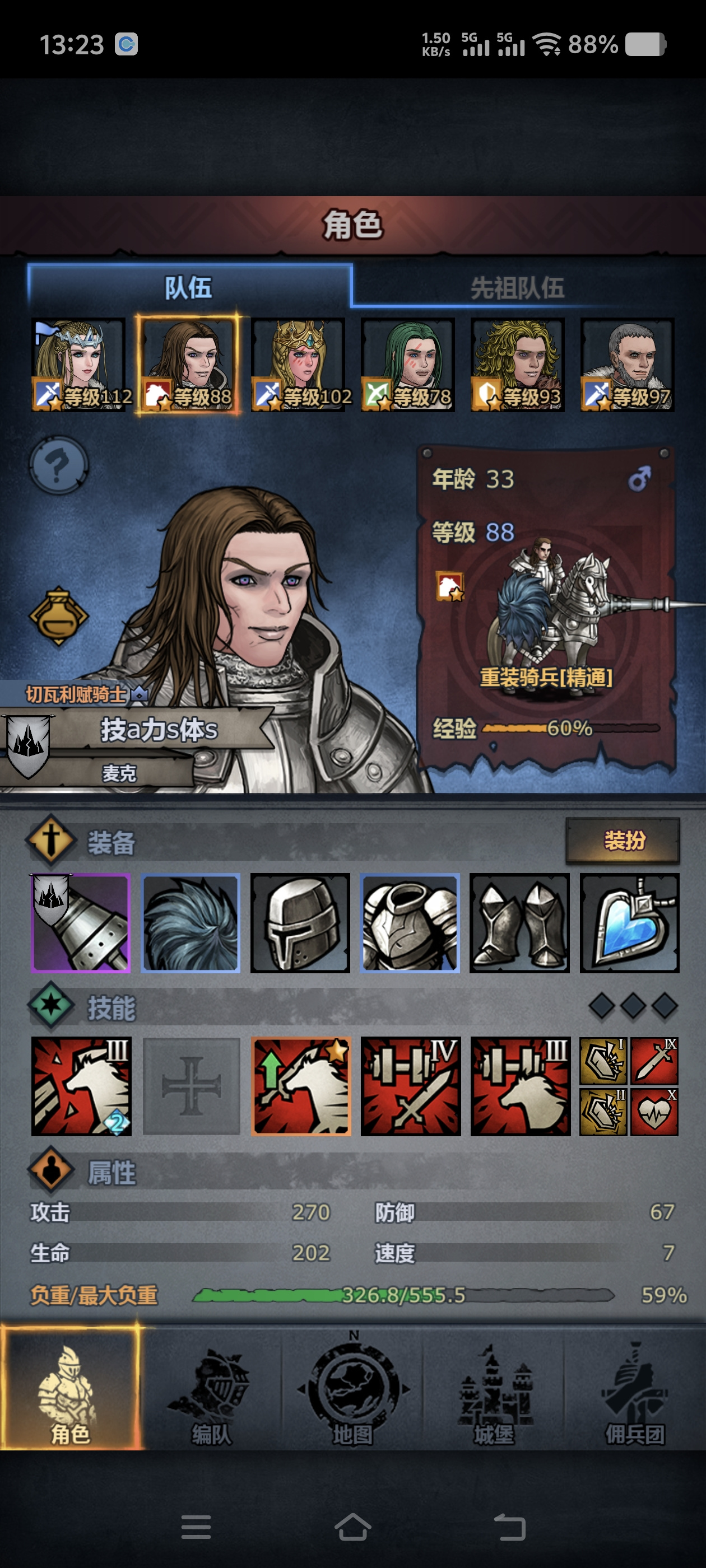706x1568 pixels.
Task: Switch to the 先祖队伍 tab
Action: [x=517, y=287]
